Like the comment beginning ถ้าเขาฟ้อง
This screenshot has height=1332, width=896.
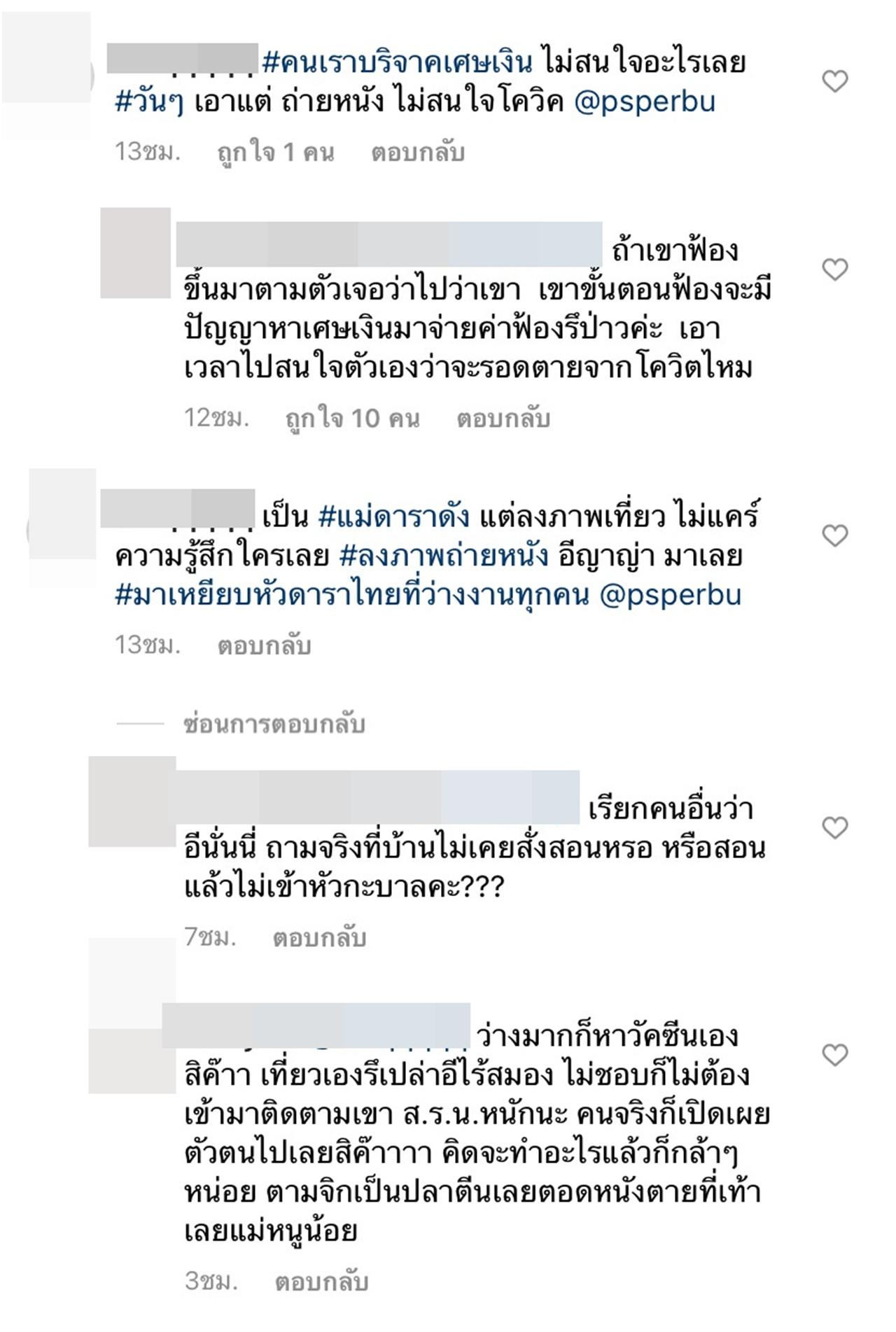[x=834, y=269]
